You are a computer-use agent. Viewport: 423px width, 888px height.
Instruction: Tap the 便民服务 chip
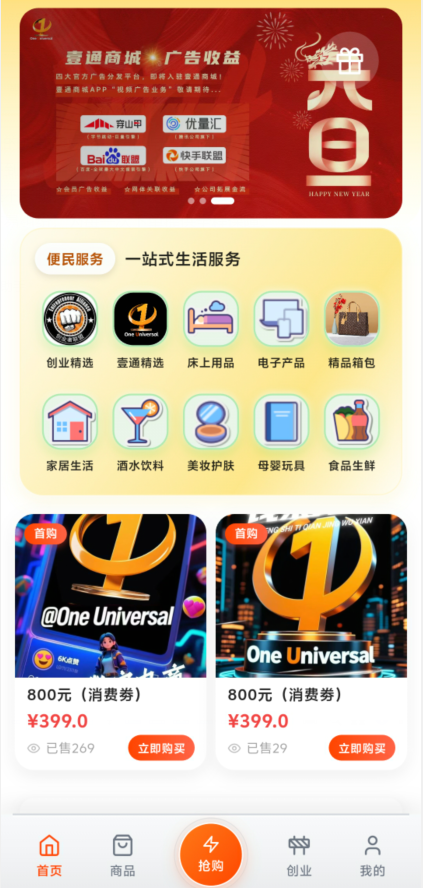pyautogui.click(x=75, y=259)
